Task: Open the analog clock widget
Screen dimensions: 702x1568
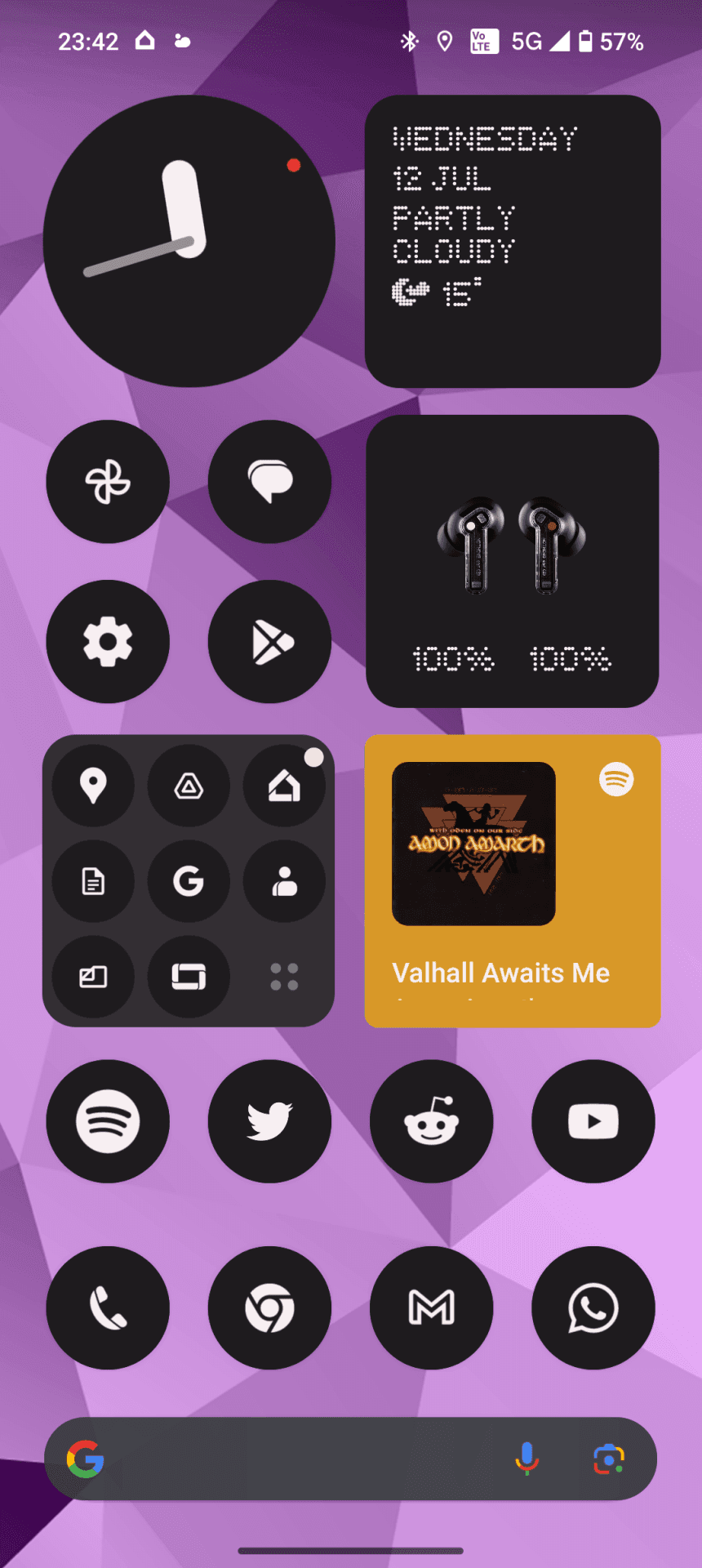Action: 189,241
